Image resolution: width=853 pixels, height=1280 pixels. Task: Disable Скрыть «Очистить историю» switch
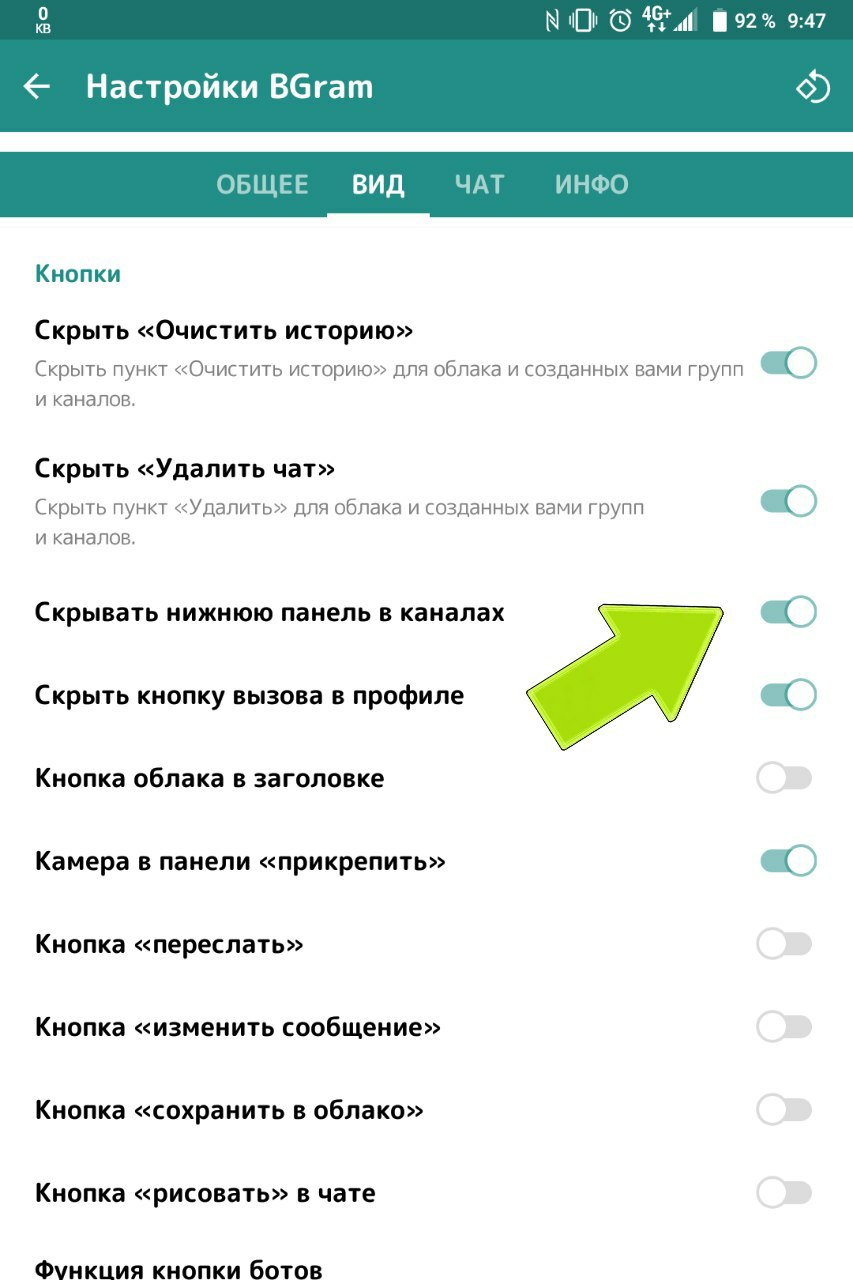click(x=788, y=364)
